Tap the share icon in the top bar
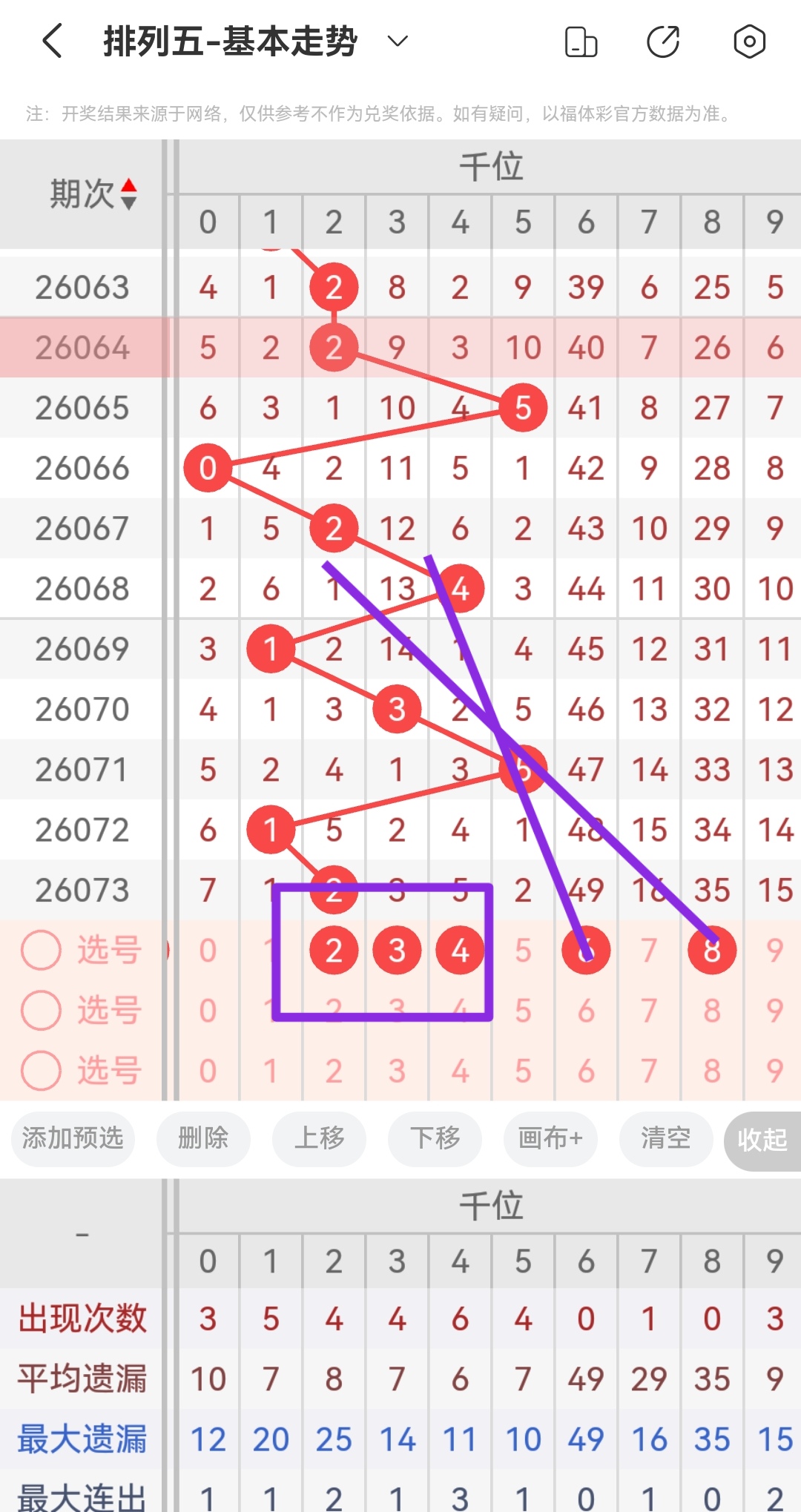The image size is (801, 1512). click(x=664, y=42)
